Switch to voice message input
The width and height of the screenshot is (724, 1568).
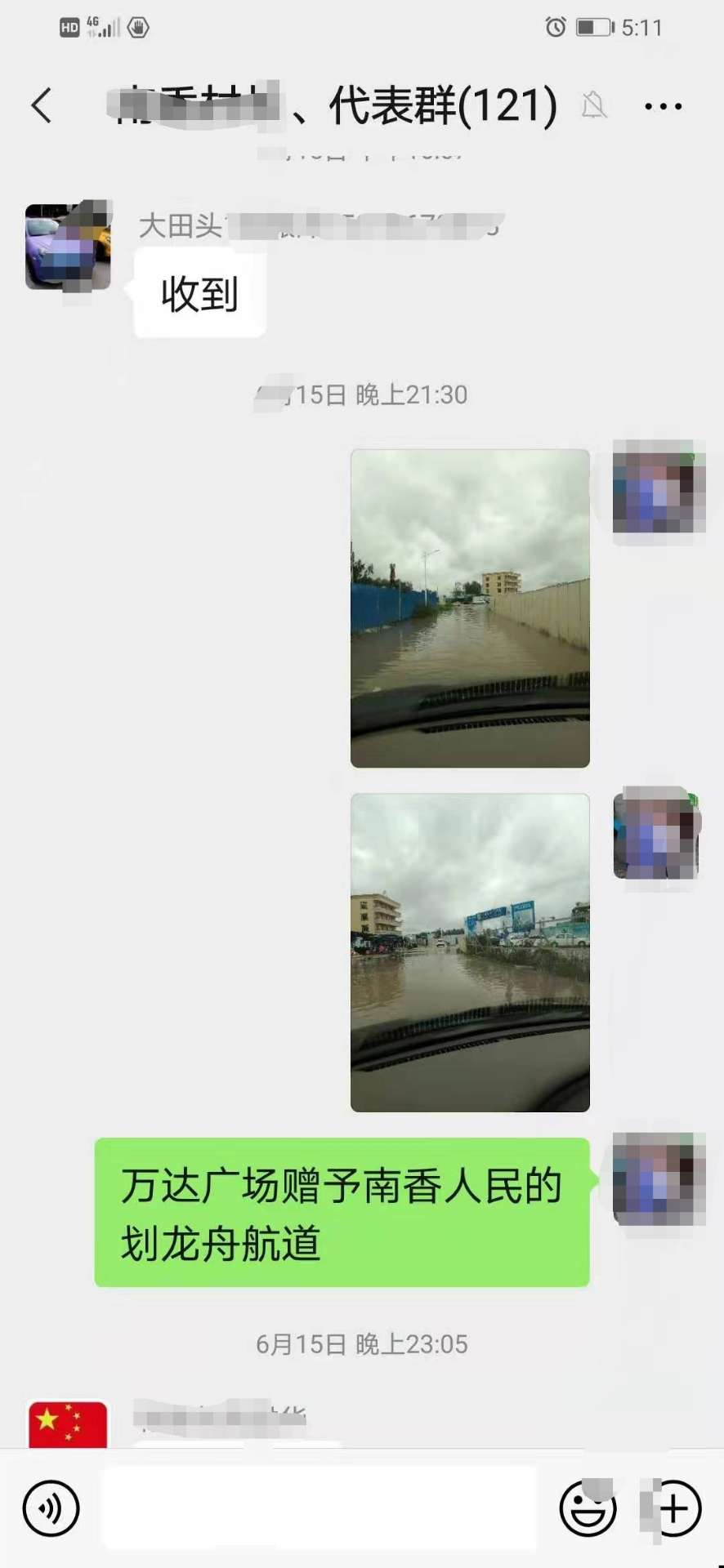[x=51, y=1508]
